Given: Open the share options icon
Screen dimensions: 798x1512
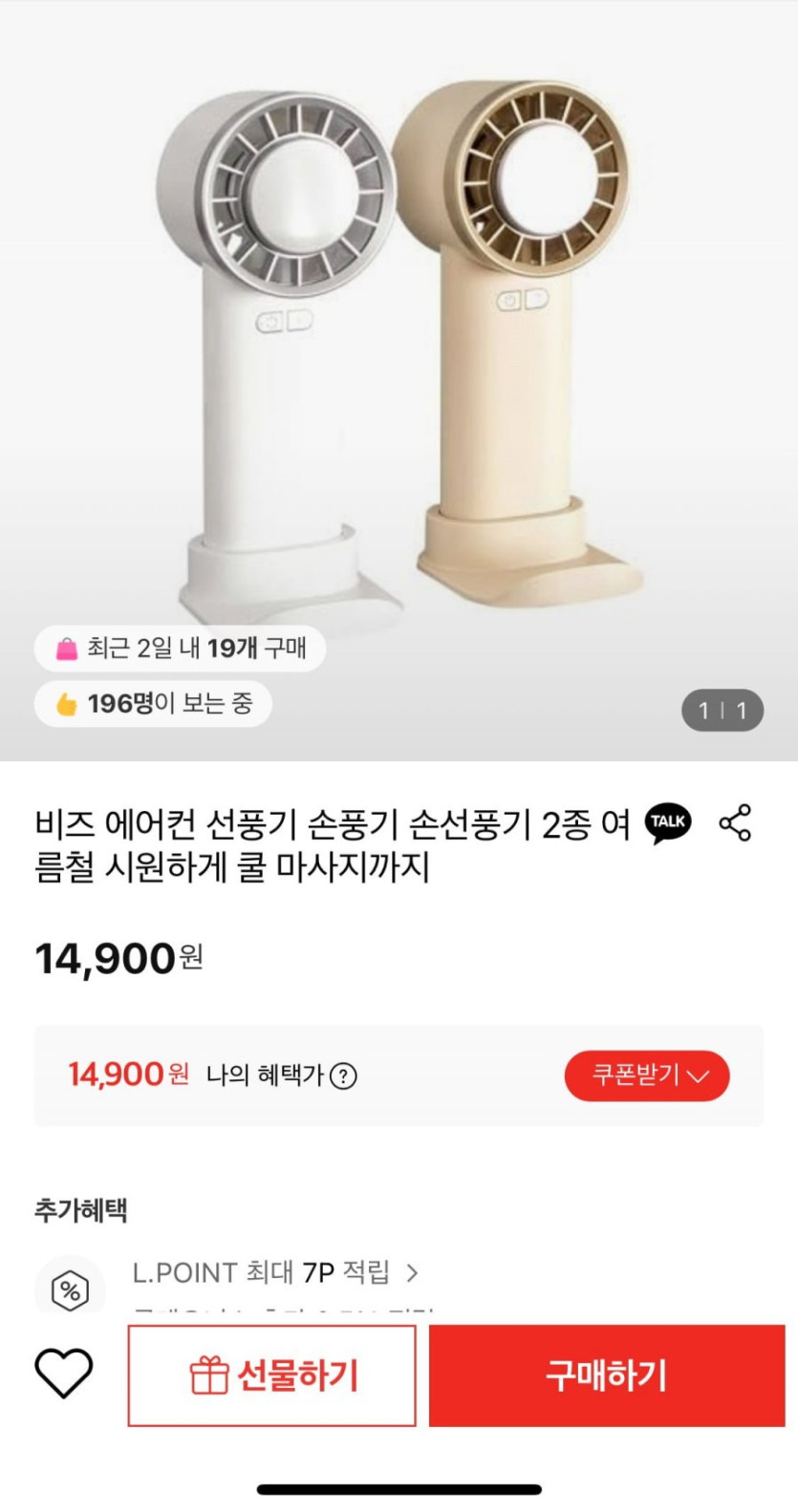Looking at the screenshot, I should [734, 822].
